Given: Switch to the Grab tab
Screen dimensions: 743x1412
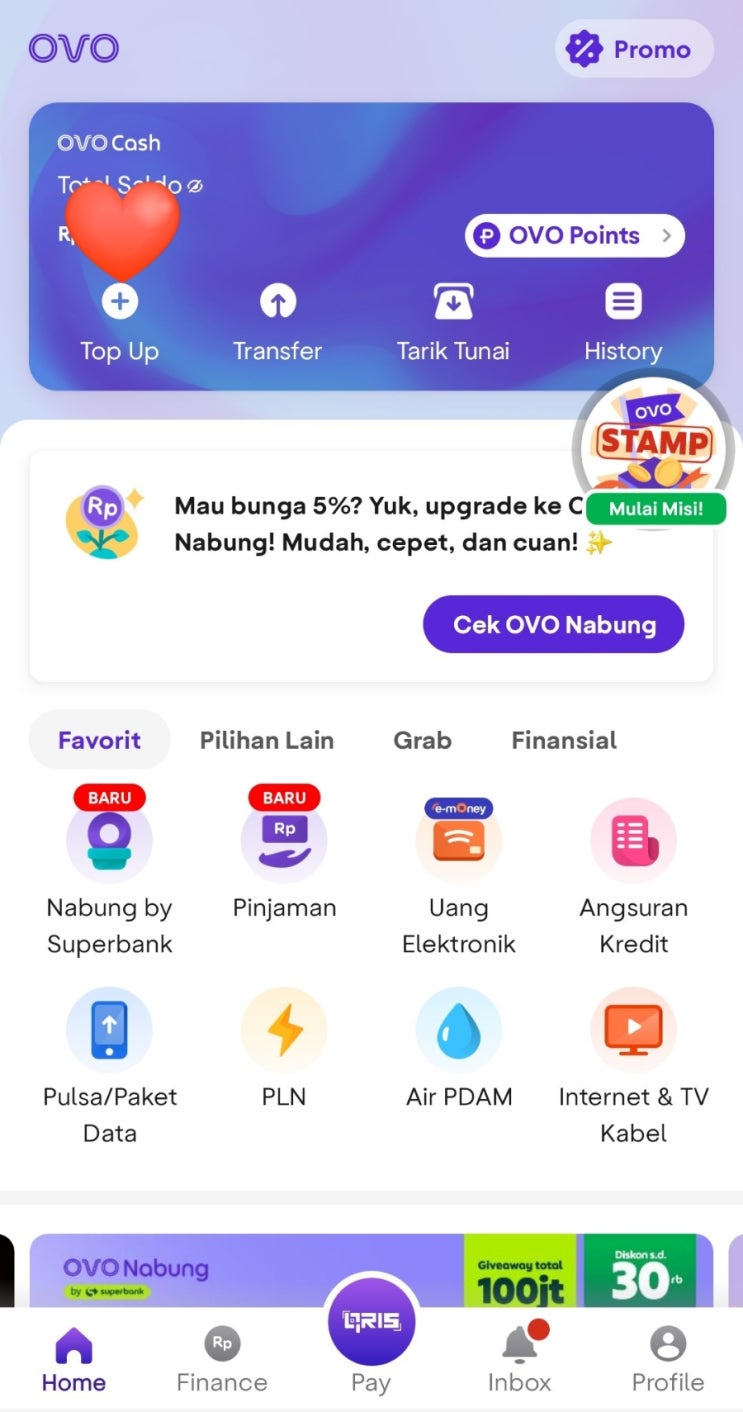Looking at the screenshot, I should pos(422,740).
